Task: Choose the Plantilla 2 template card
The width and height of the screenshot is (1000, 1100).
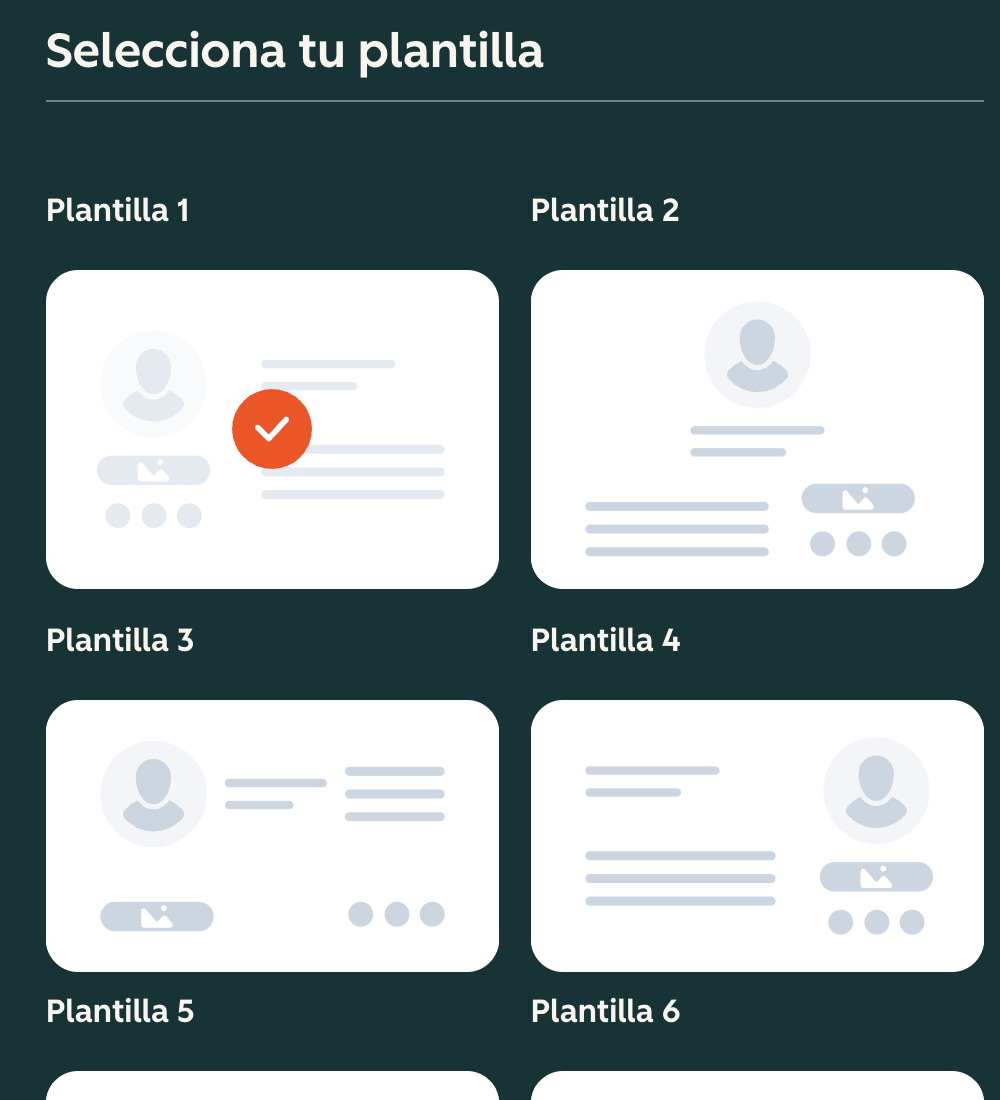Action: pos(757,429)
